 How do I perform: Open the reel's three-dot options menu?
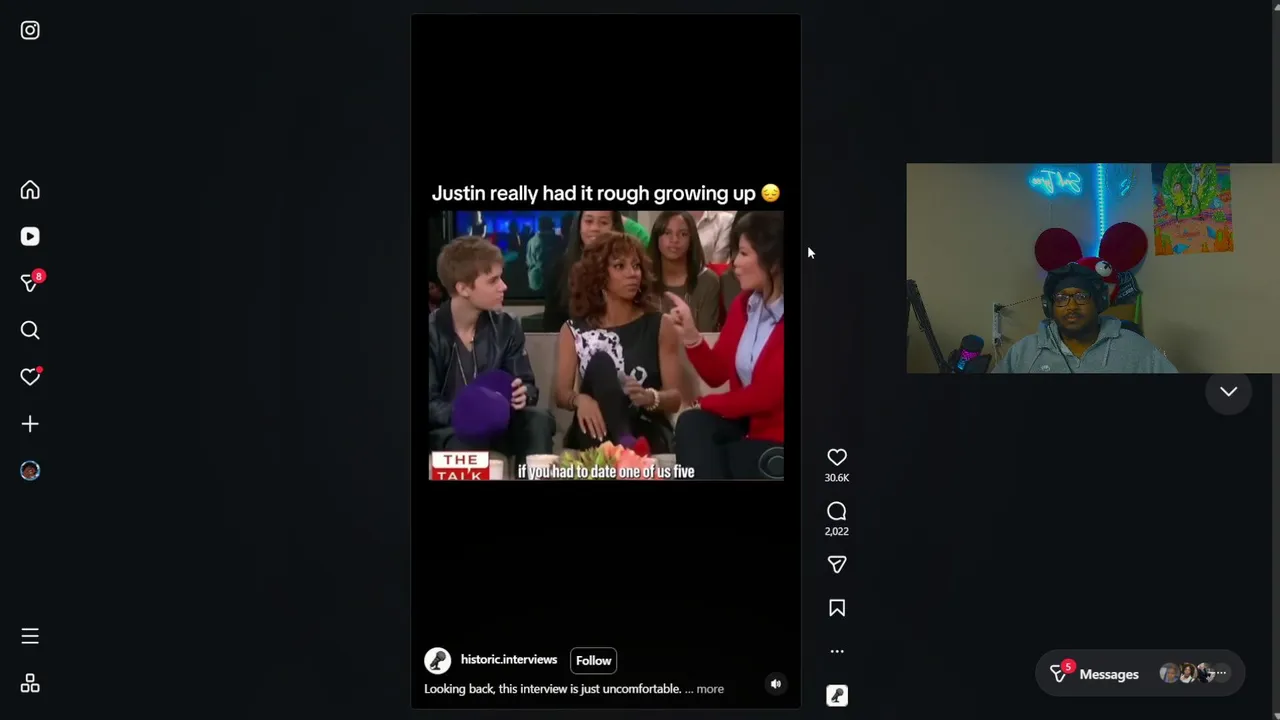tap(837, 651)
